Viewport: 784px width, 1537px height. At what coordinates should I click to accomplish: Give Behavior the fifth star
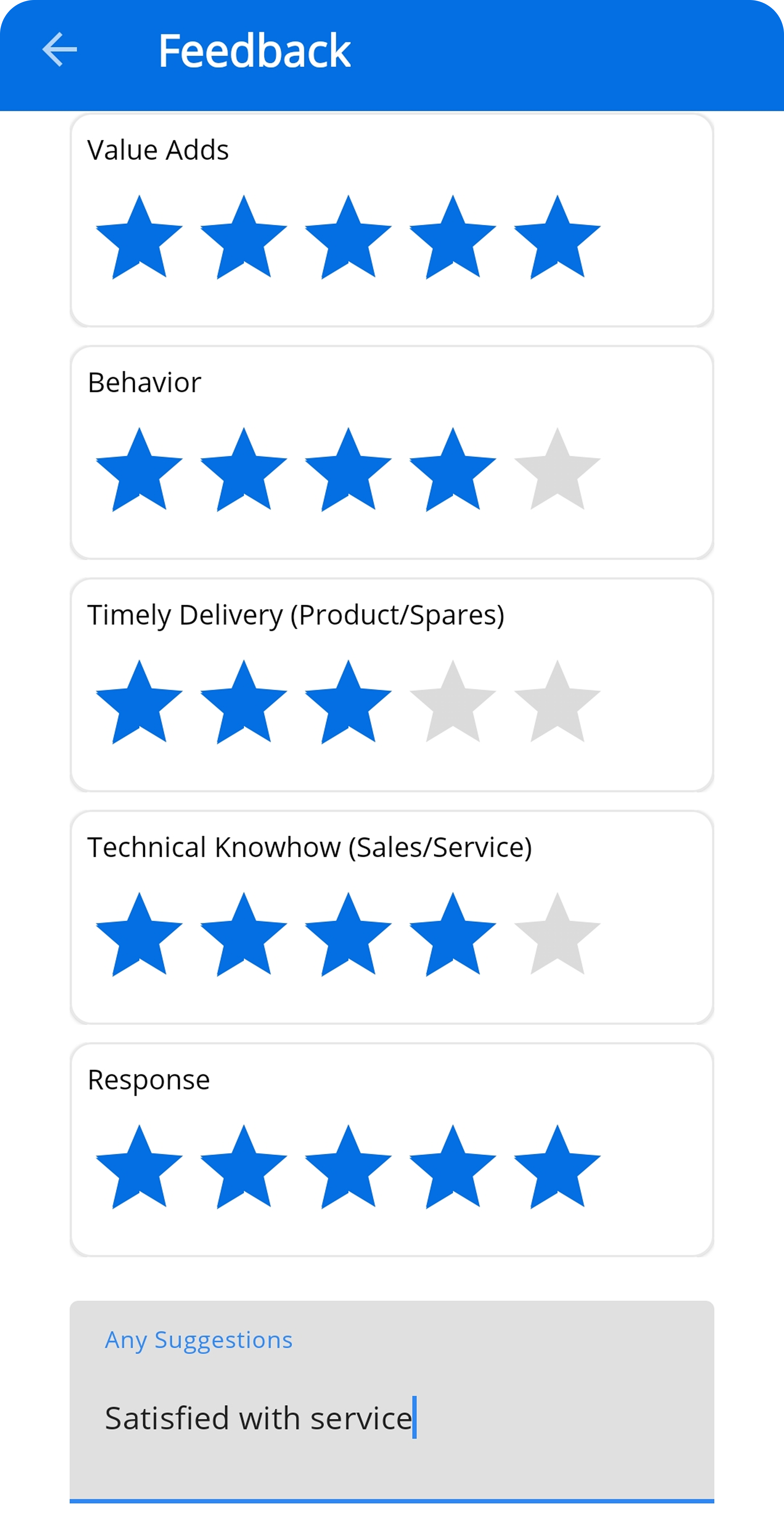point(557,471)
